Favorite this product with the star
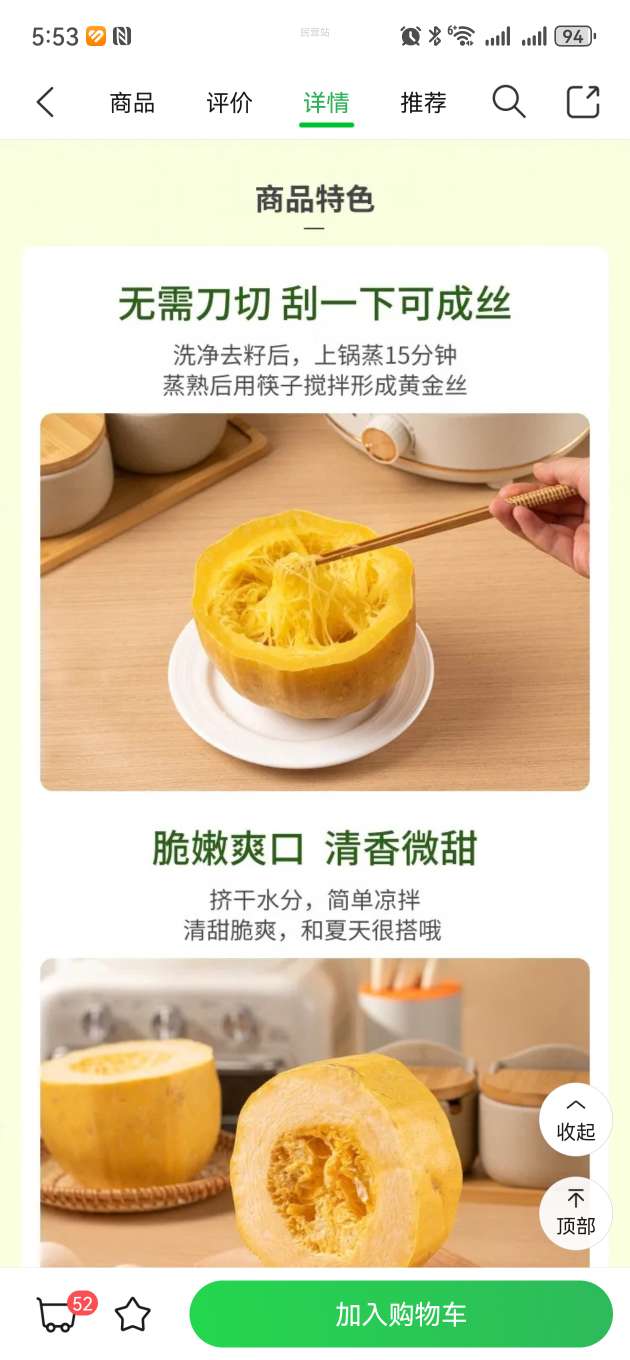The image size is (630, 1360). (132, 1314)
